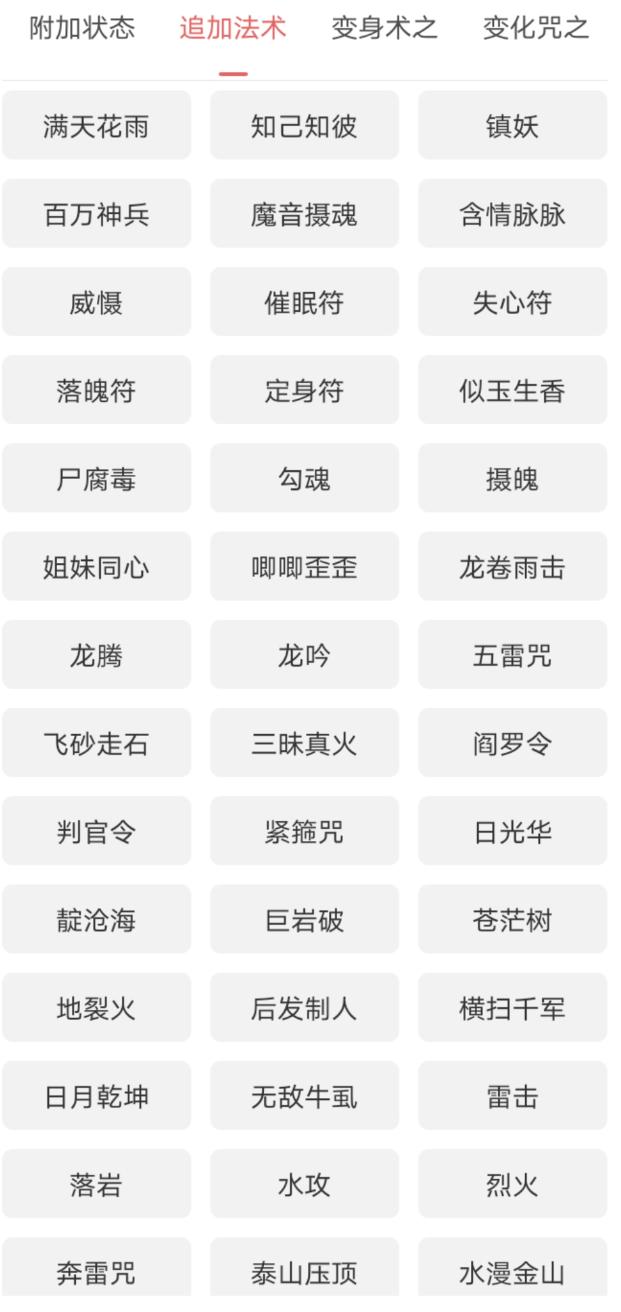The width and height of the screenshot is (621, 1312).
Task: Select the 满天花雨 chip
Action: 96,126
